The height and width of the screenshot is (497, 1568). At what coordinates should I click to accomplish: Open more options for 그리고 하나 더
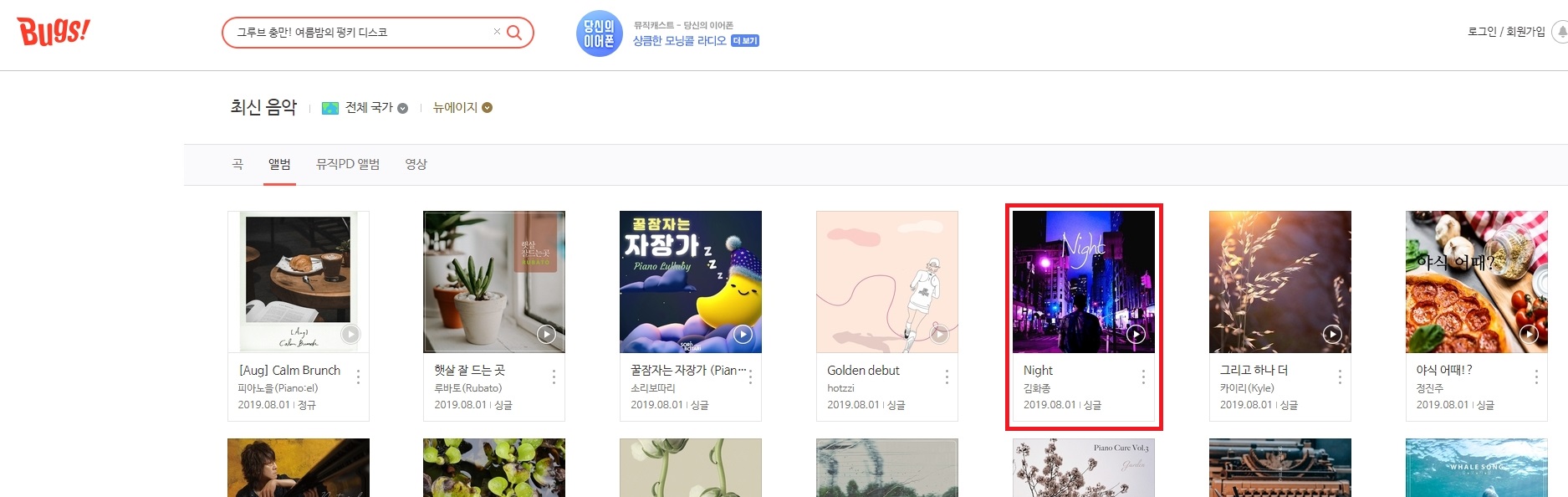click(1340, 377)
